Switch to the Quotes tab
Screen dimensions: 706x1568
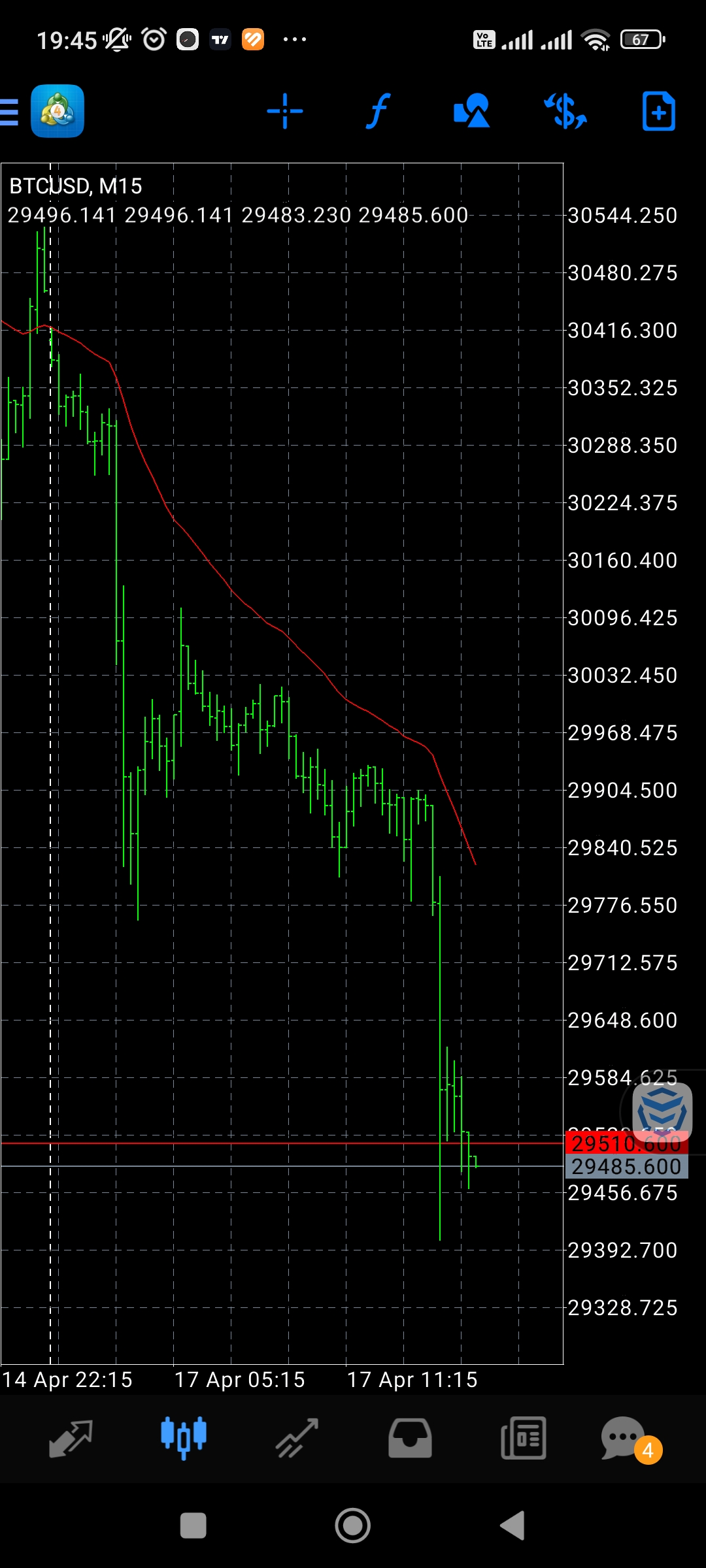point(71,1438)
